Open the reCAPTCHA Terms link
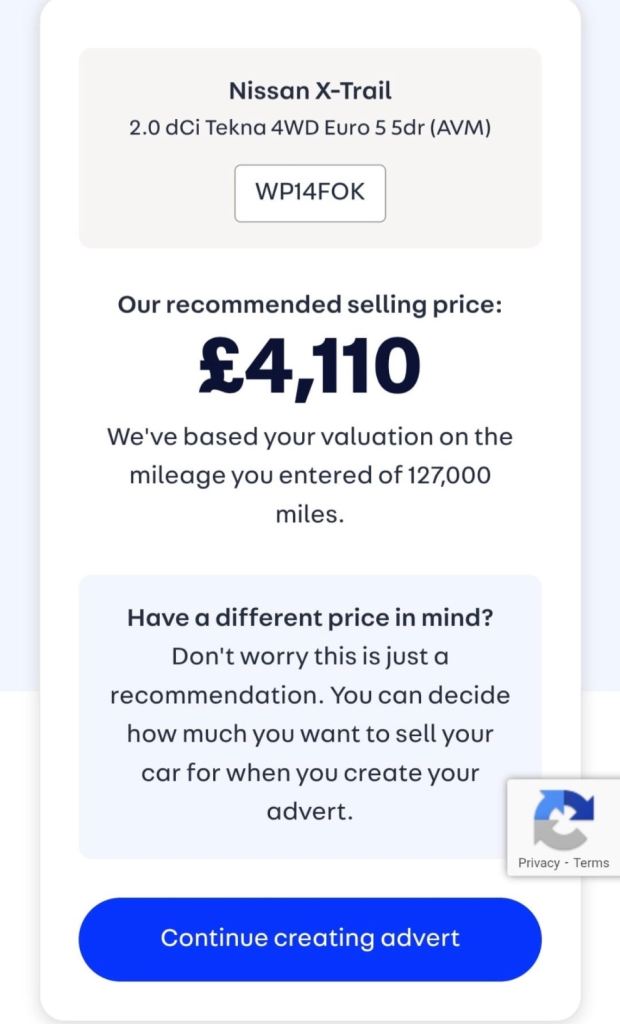 coord(591,863)
